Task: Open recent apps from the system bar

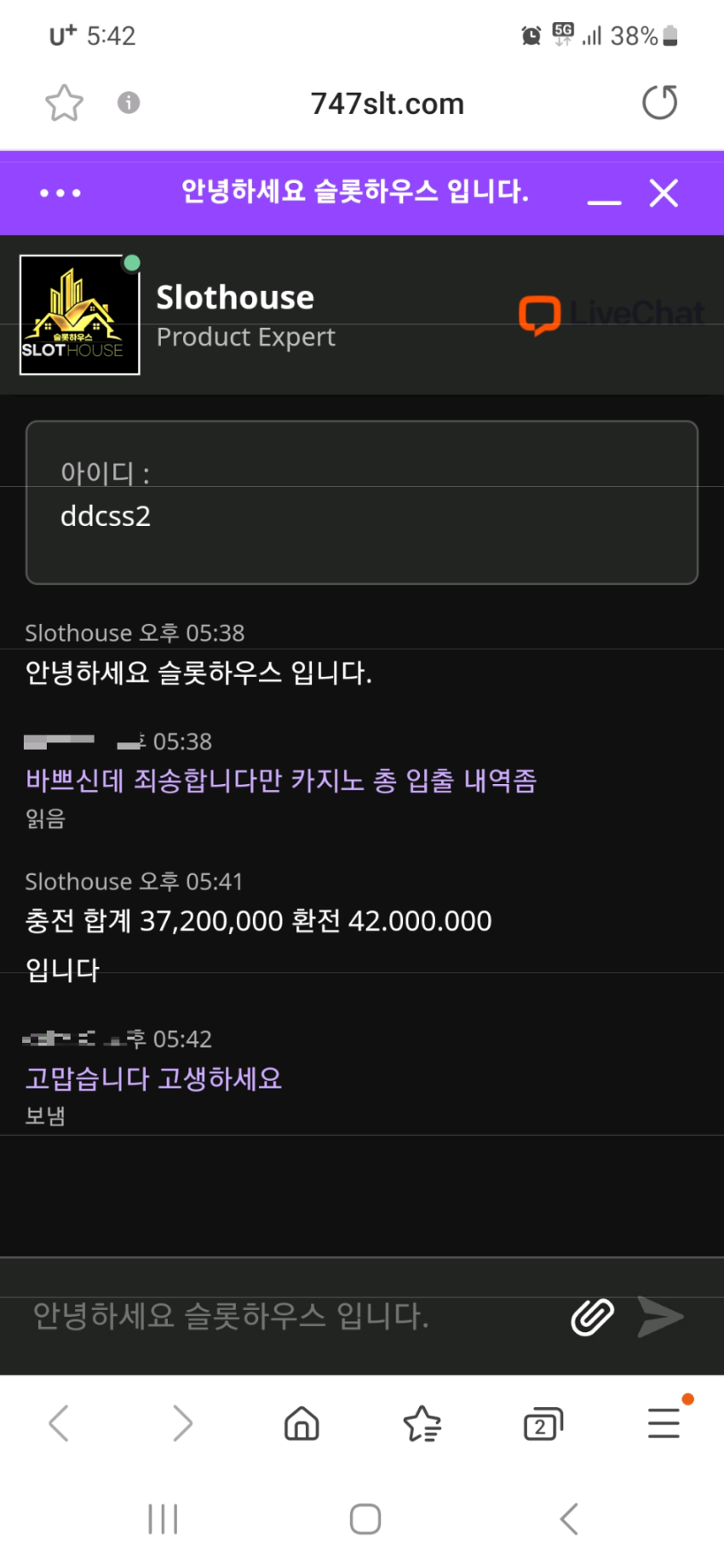Action: 163,1519
